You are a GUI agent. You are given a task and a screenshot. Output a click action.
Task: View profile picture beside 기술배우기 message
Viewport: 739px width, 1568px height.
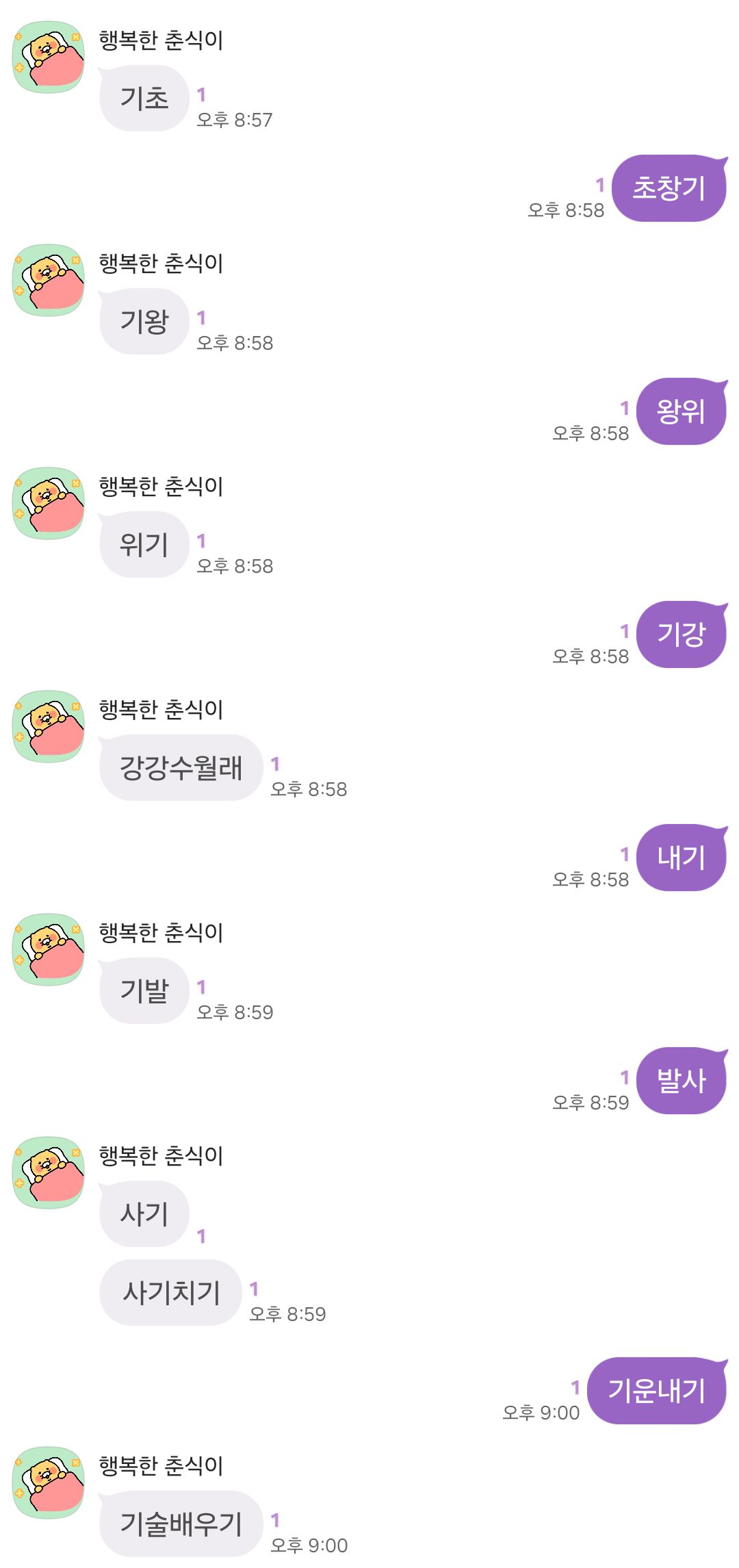[49, 1483]
